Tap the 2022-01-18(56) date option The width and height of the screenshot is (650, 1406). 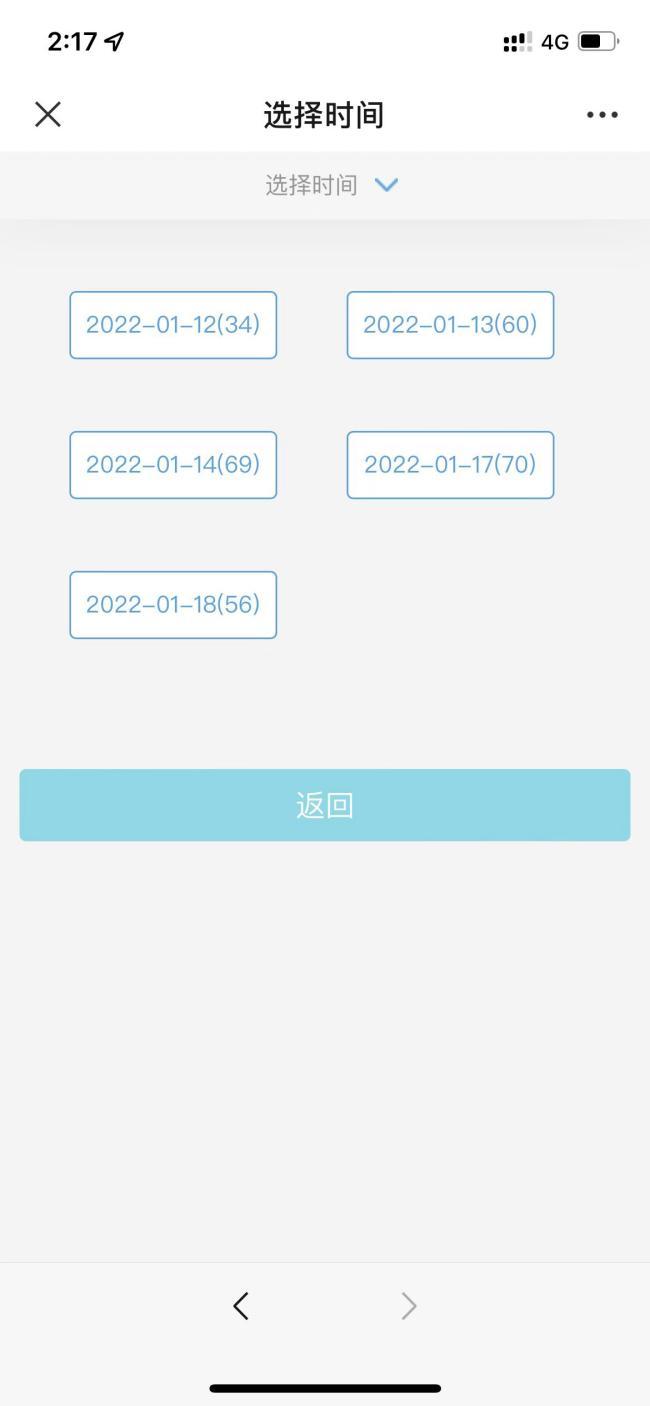pyautogui.click(x=173, y=605)
